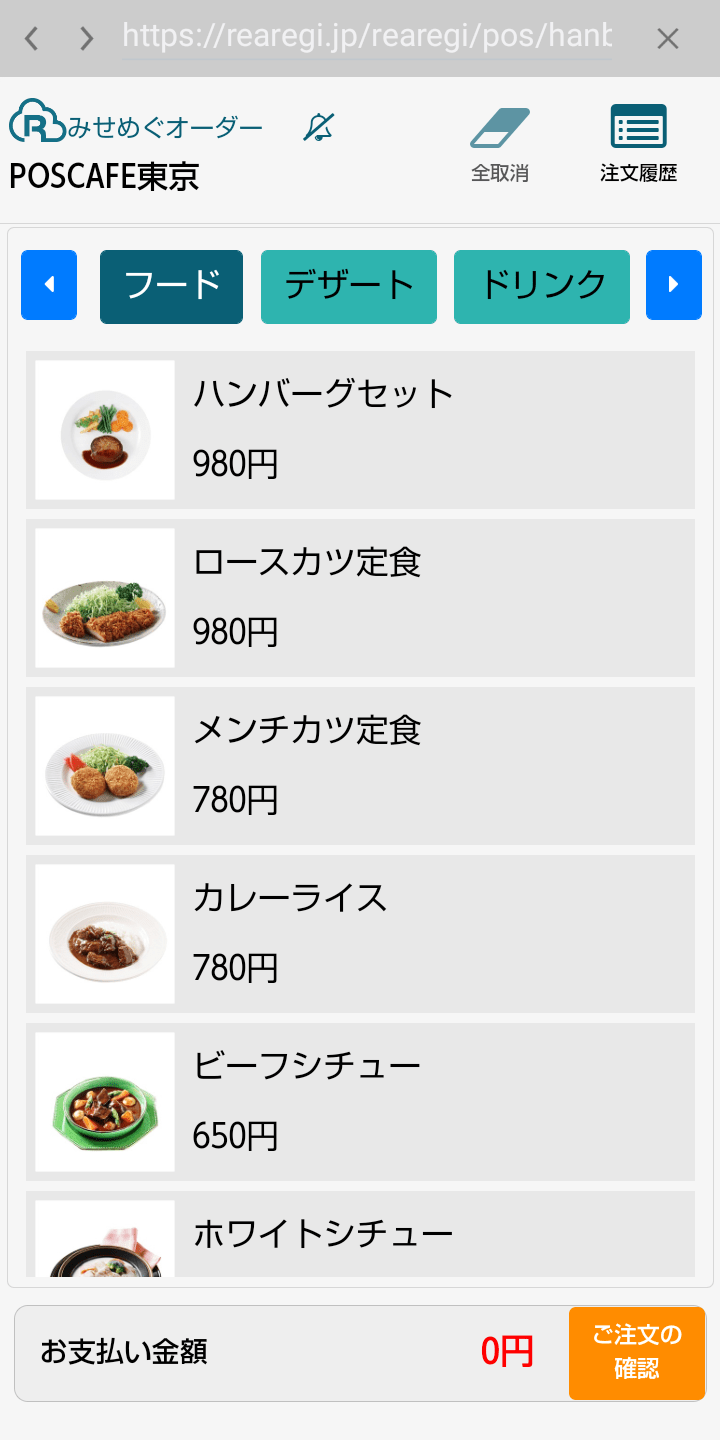Image resolution: width=720 pixels, height=1440 pixels.
Task: Tap the ホワイトシチュー item
Action: tap(360, 1238)
